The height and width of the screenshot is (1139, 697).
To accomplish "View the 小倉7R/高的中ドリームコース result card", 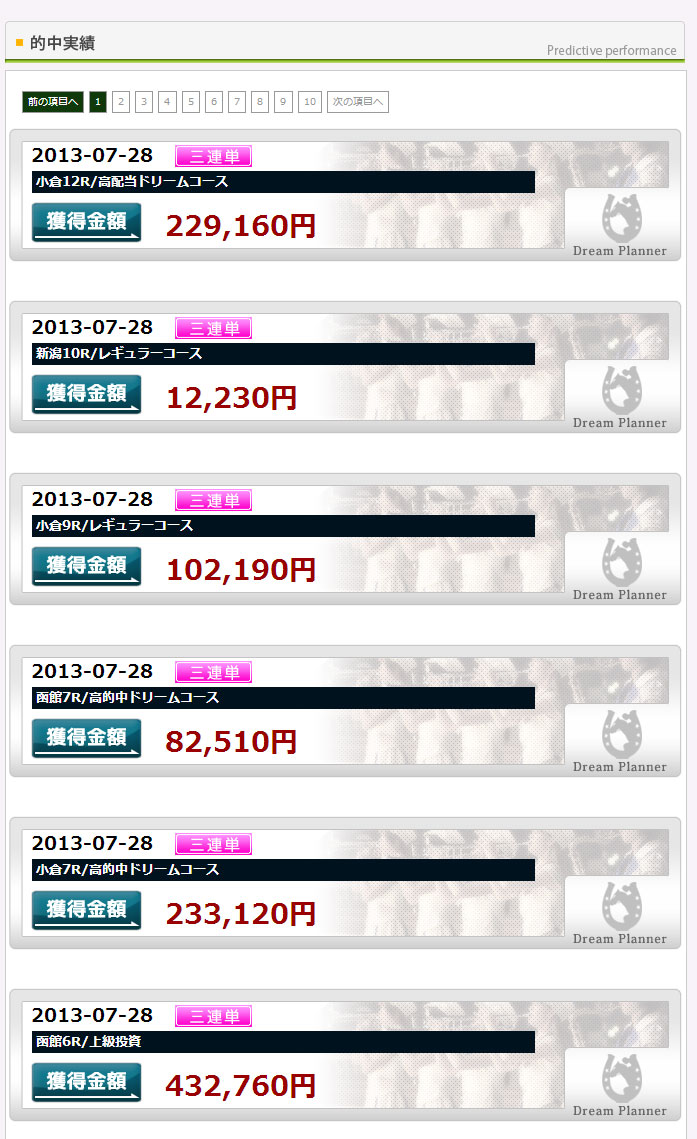I will [345, 884].
